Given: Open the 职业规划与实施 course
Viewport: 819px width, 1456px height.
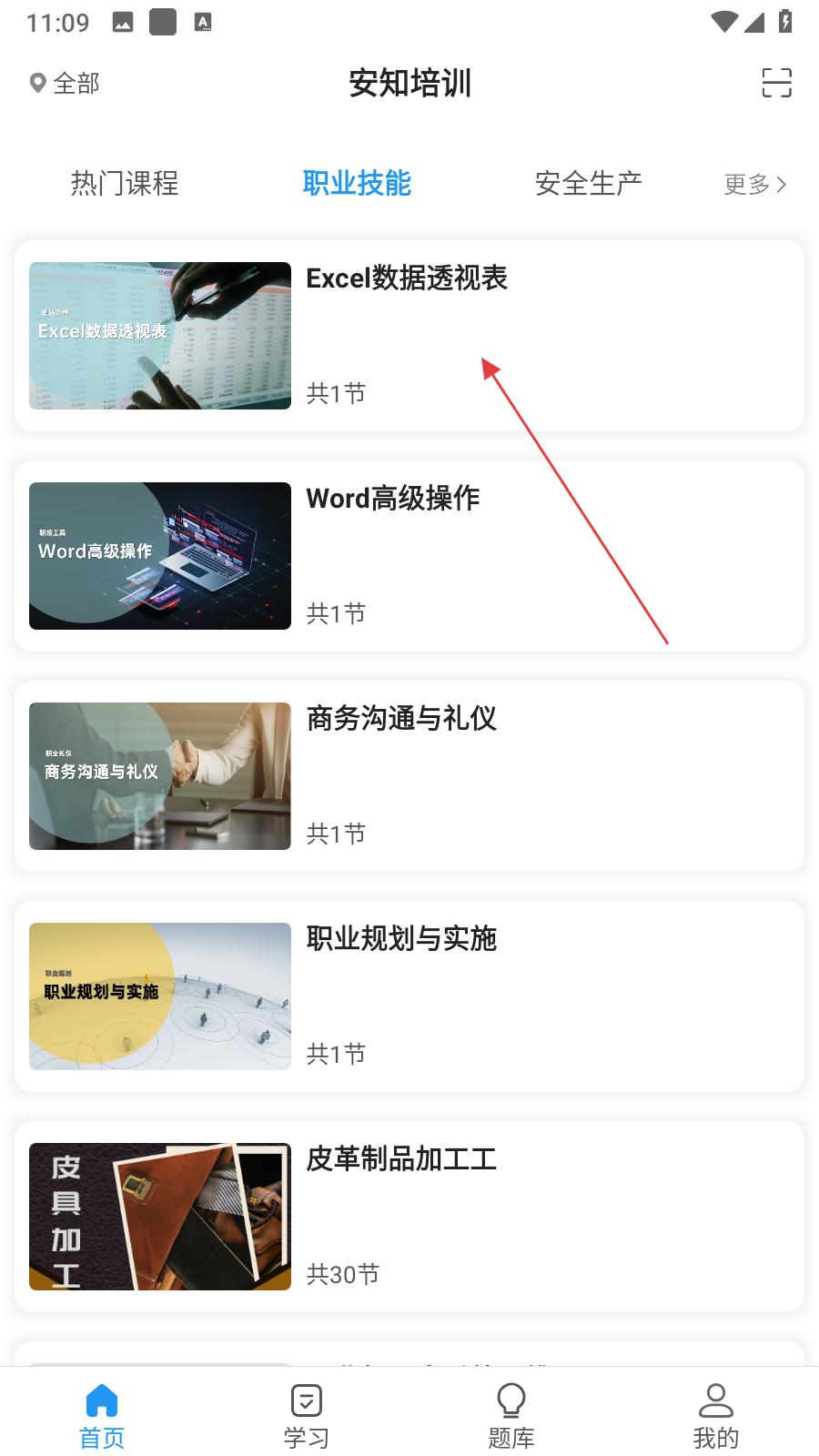Looking at the screenshot, I should [x=409, y=996].
